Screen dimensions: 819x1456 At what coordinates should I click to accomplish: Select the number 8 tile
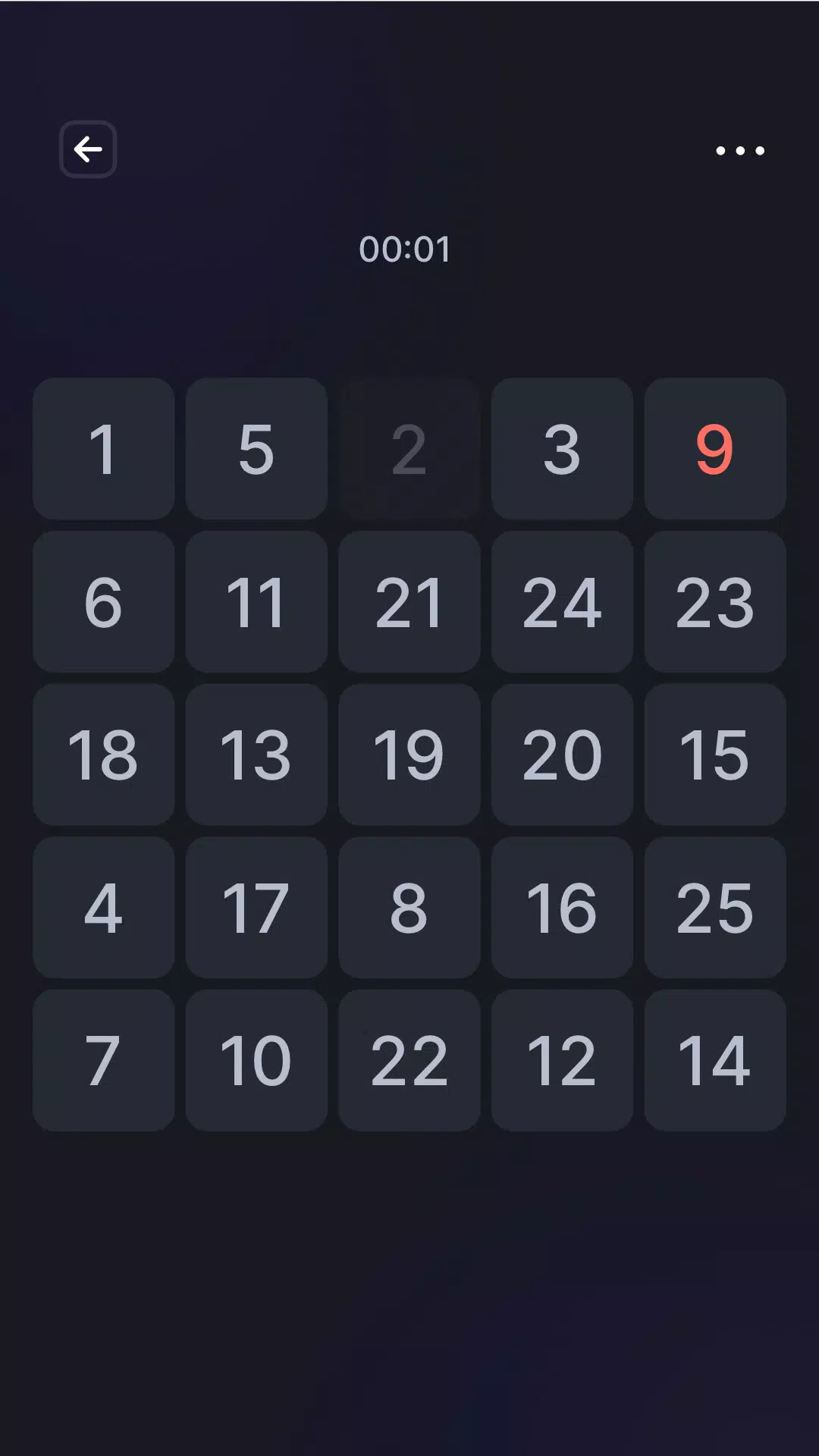tap(409, 908)
